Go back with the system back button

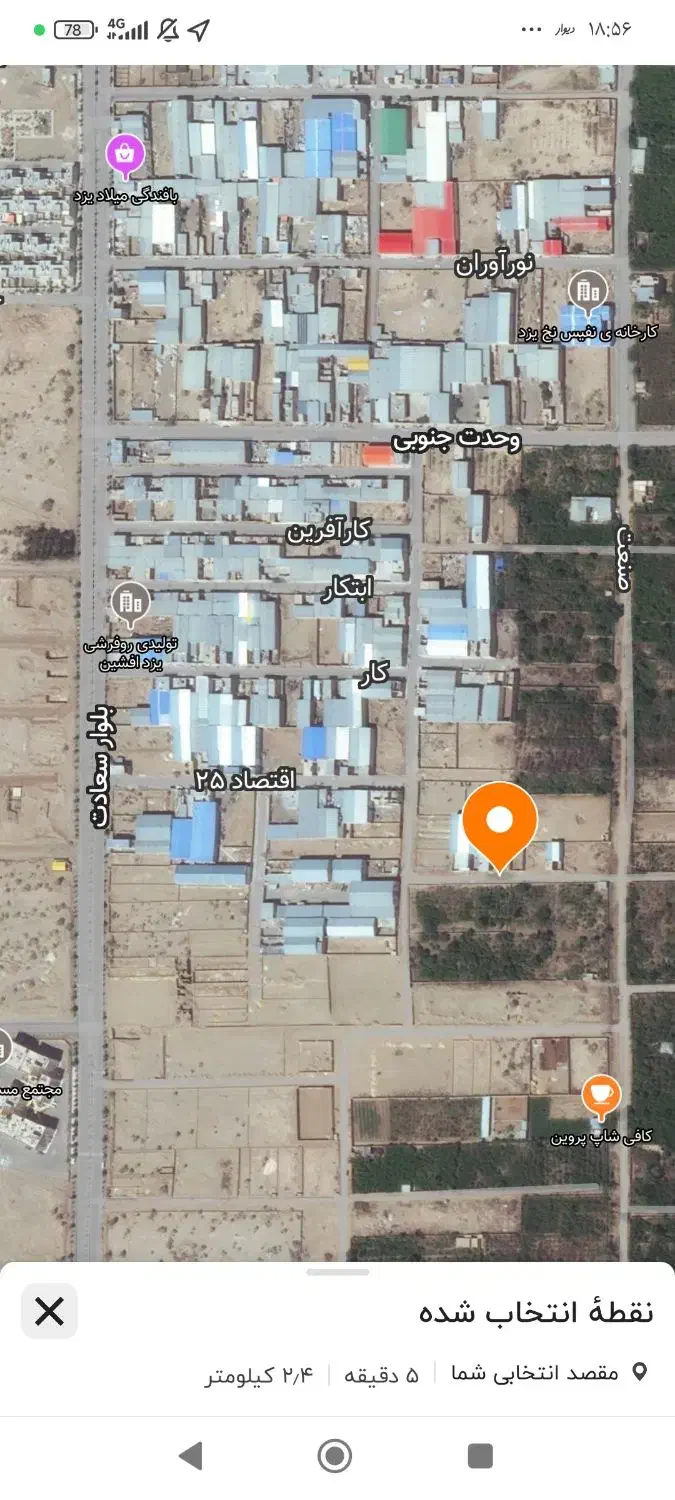(x=190, y=1455)
